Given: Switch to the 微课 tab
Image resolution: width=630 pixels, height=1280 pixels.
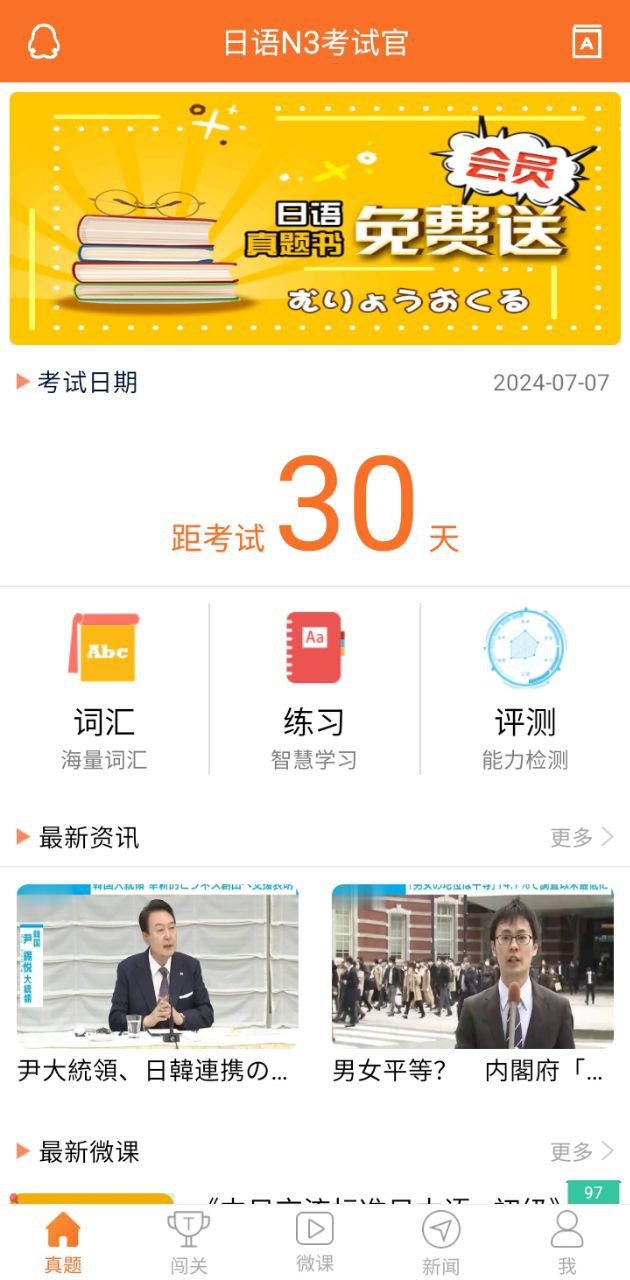Looking at the screenshot, I should point(314,1243).
